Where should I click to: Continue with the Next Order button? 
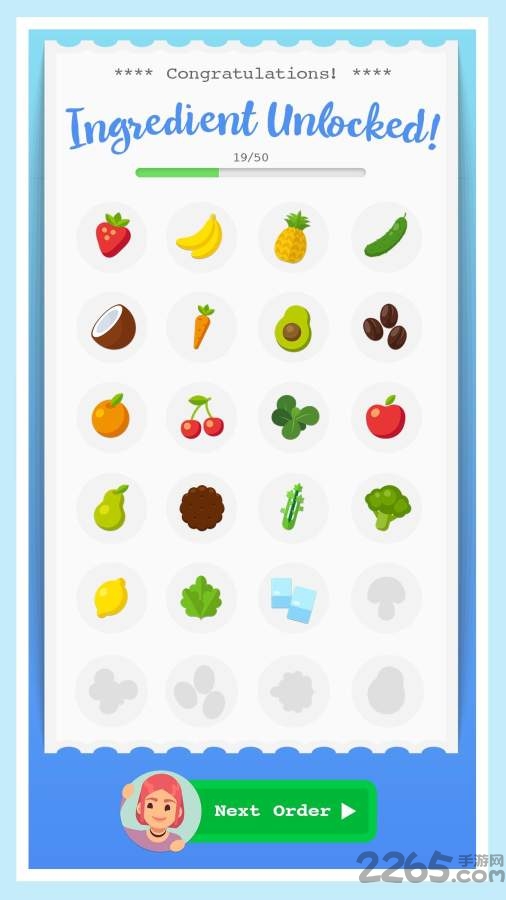(x=281, y=810)
